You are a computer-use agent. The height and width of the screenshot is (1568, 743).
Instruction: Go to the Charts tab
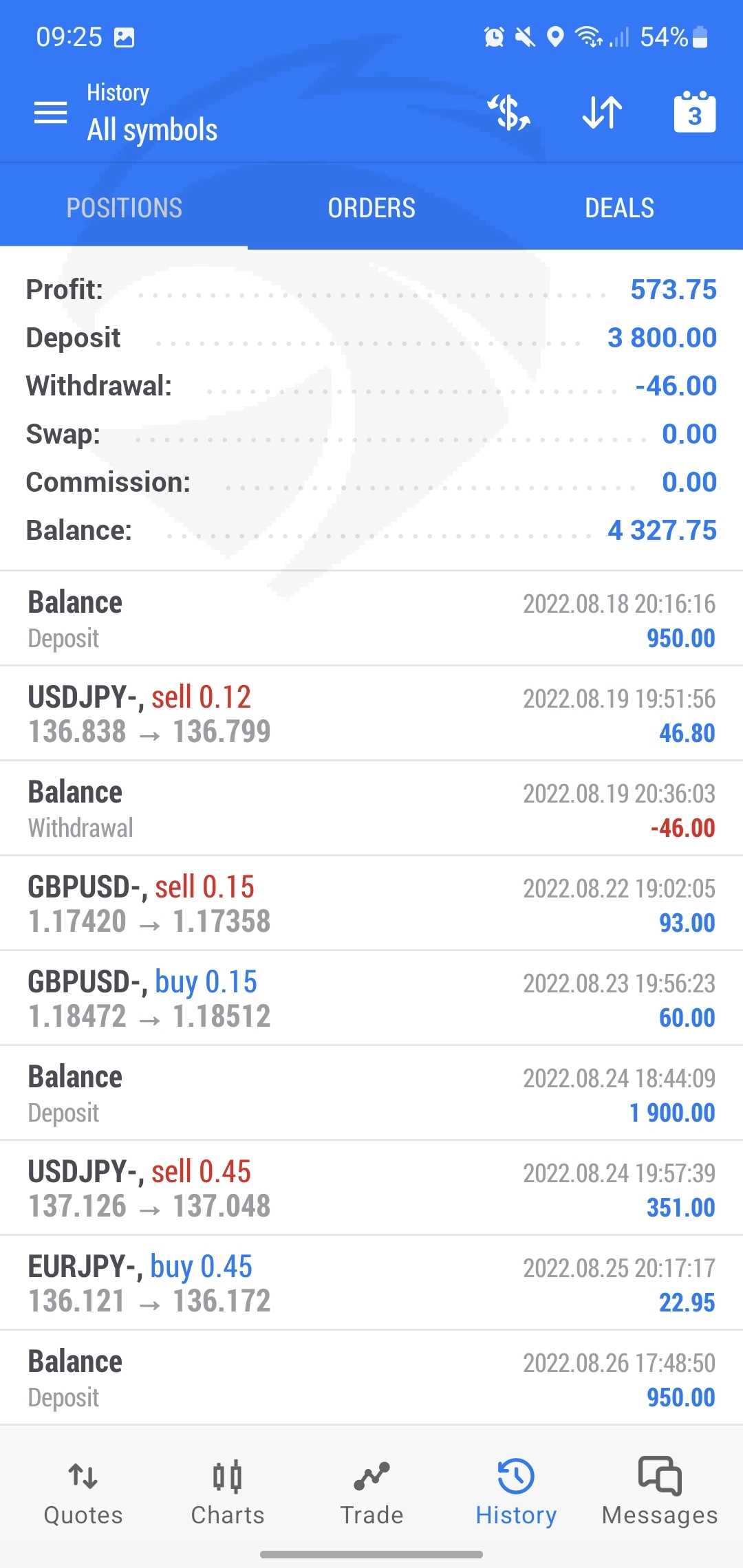[x=228, y=1492]
